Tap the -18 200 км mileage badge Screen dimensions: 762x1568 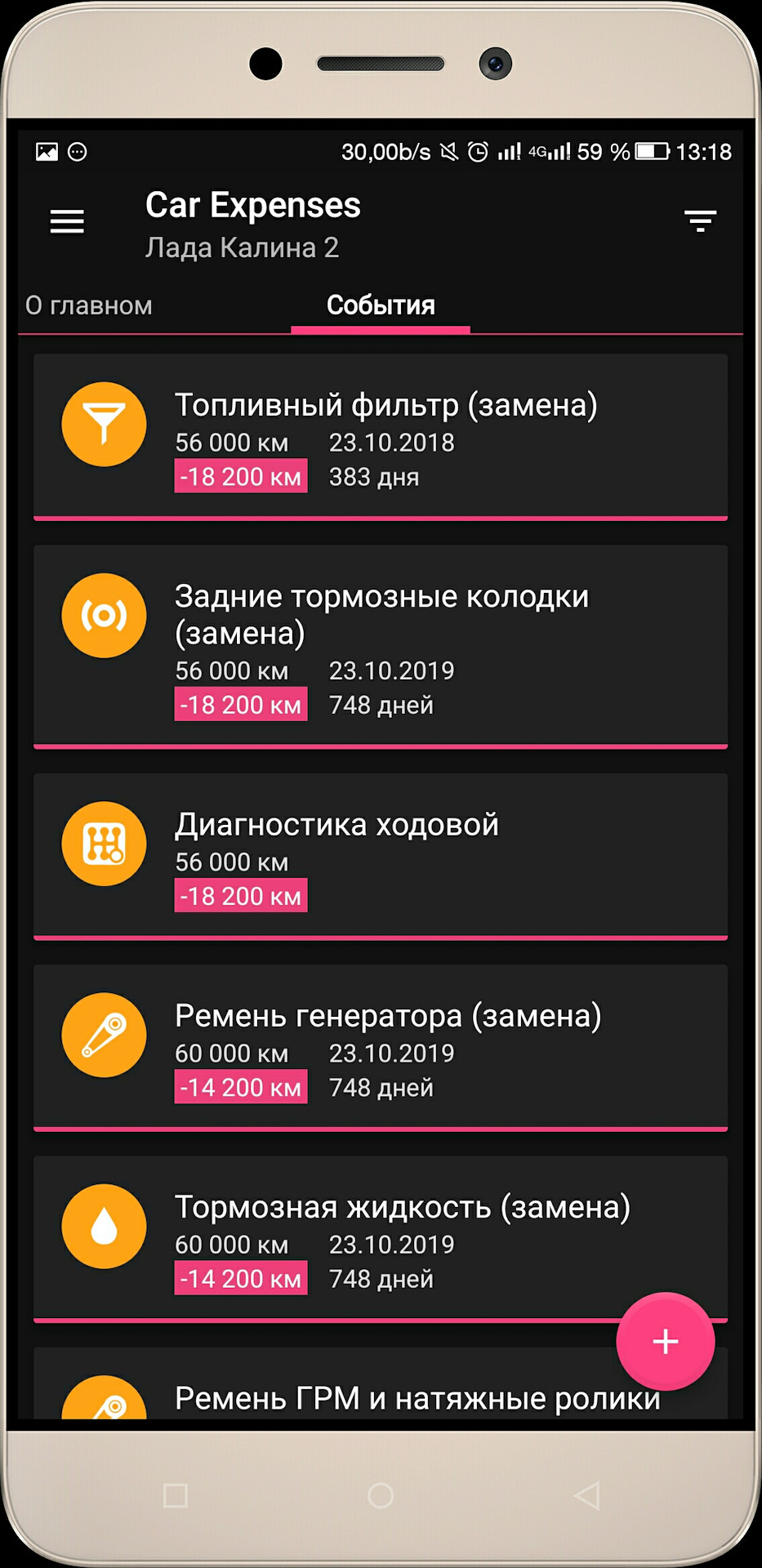point(240,475)
